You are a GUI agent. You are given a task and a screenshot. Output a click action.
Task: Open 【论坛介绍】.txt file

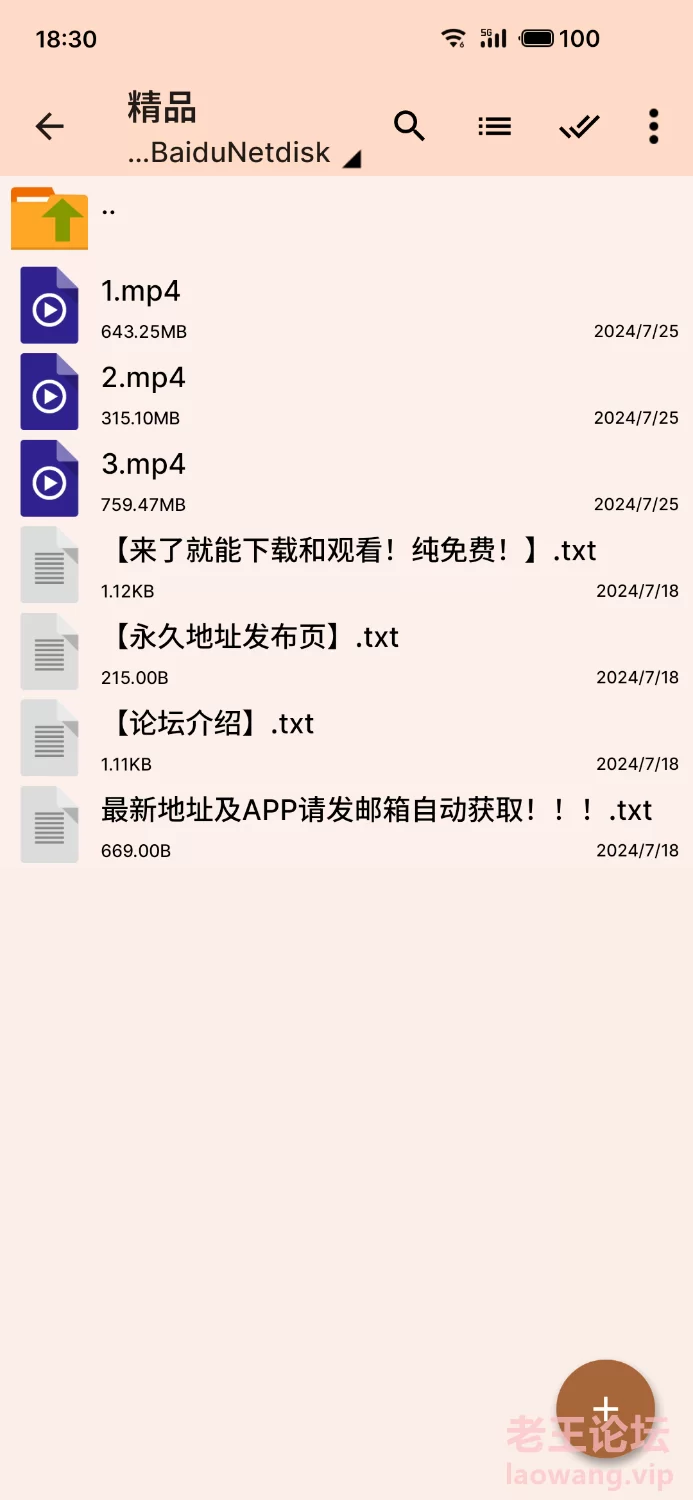[346, 737]
